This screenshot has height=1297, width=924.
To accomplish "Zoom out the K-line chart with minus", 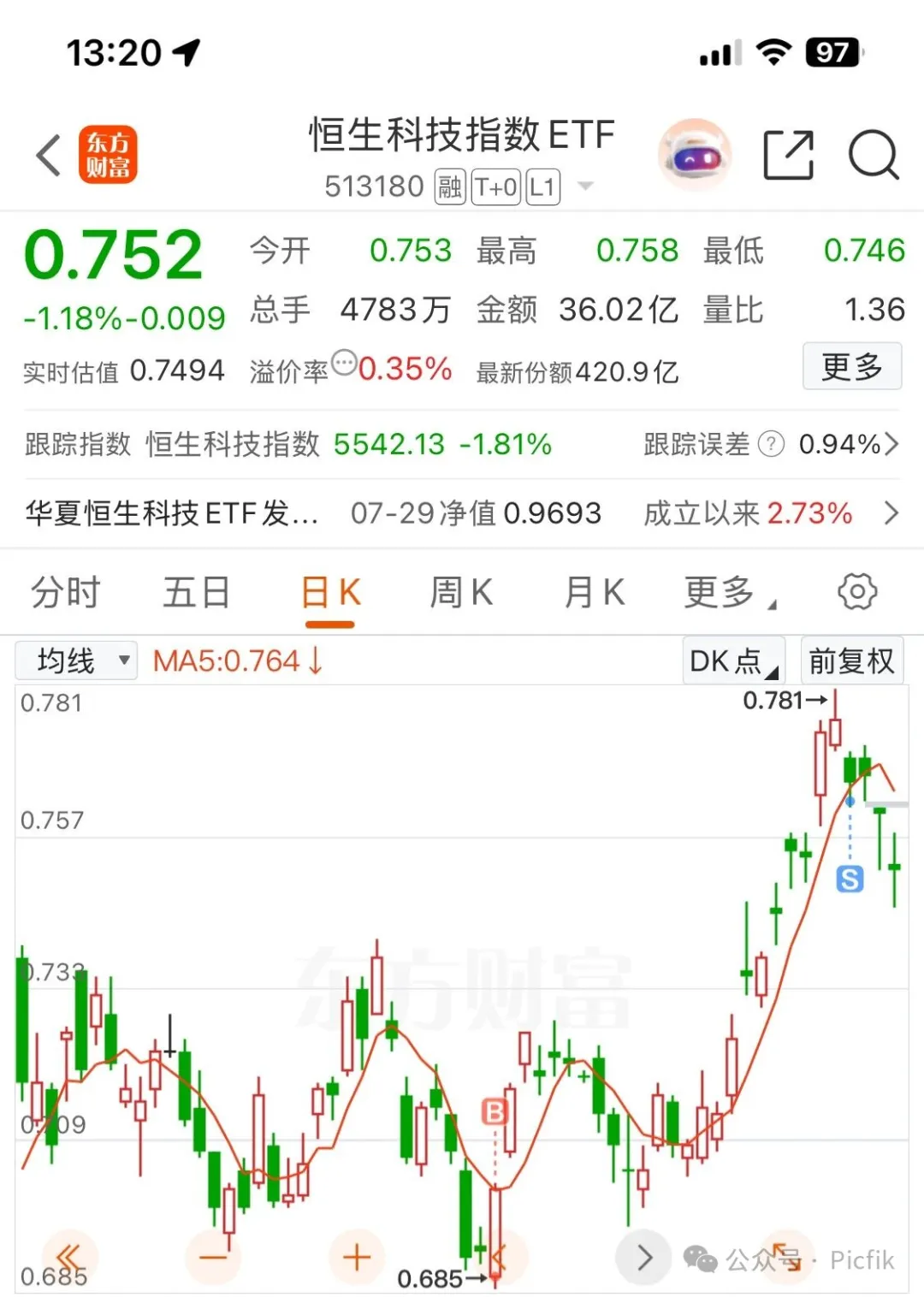I will (x=213, y=1257).
